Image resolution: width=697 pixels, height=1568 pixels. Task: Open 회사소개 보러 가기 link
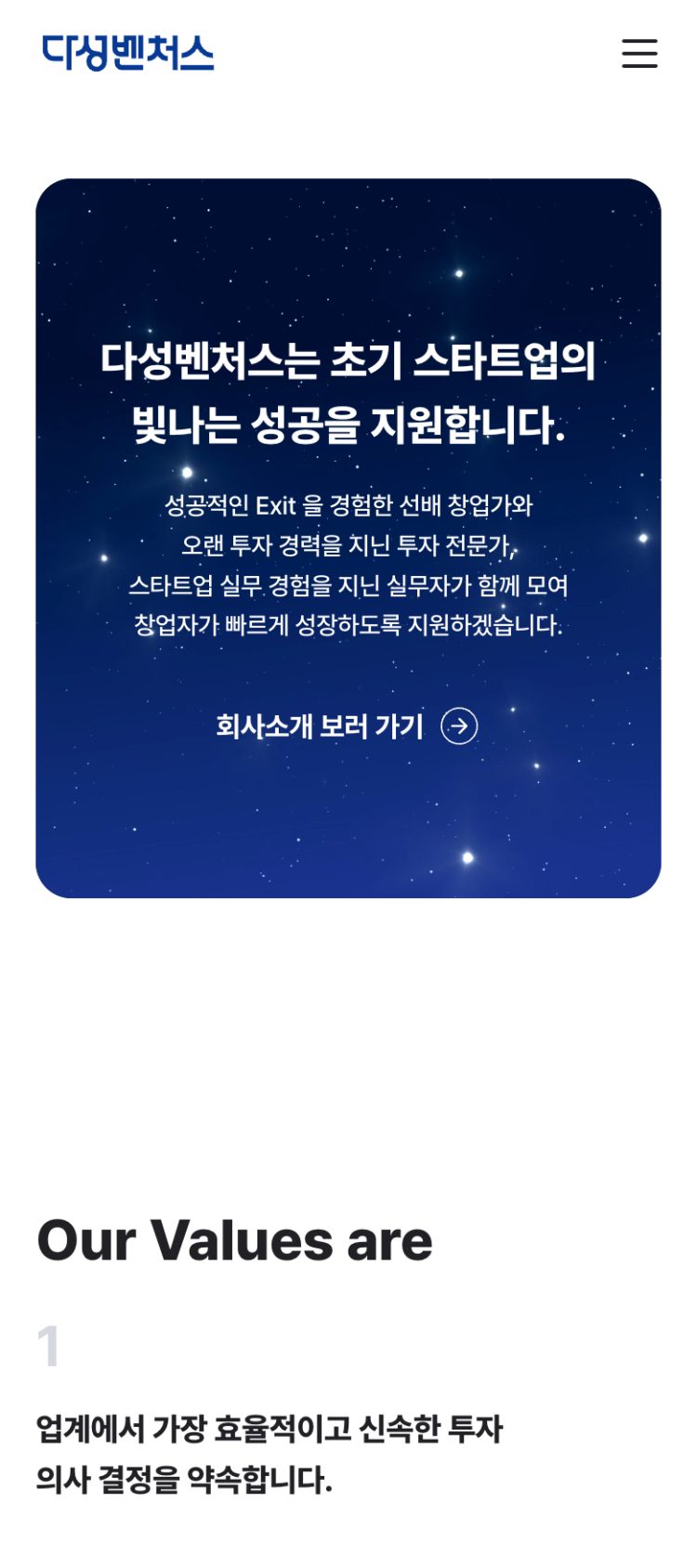click(x=347, y=725)
